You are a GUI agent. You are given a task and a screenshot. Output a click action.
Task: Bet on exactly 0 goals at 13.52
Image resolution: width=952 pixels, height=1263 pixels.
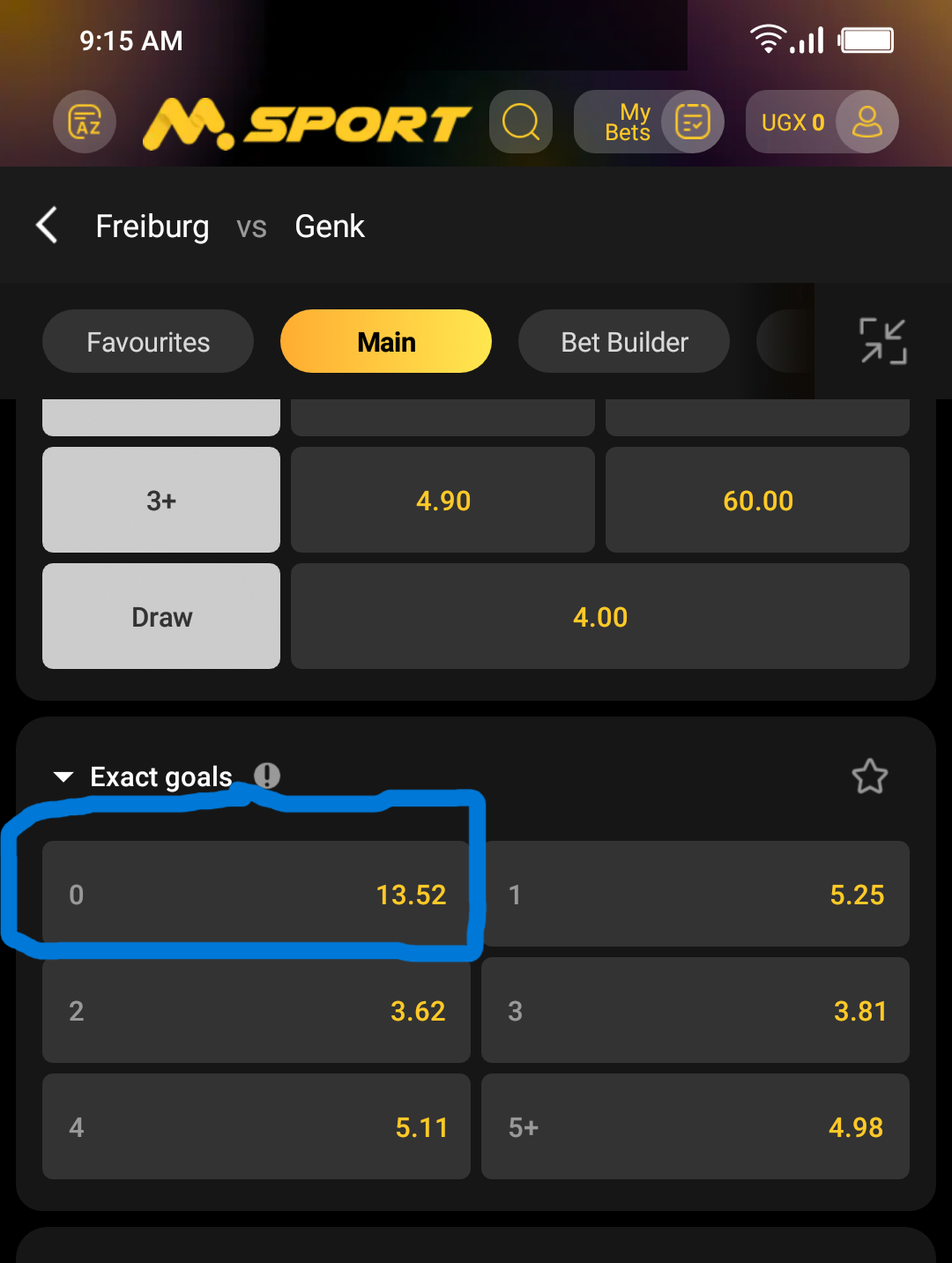tap(256, 895)
